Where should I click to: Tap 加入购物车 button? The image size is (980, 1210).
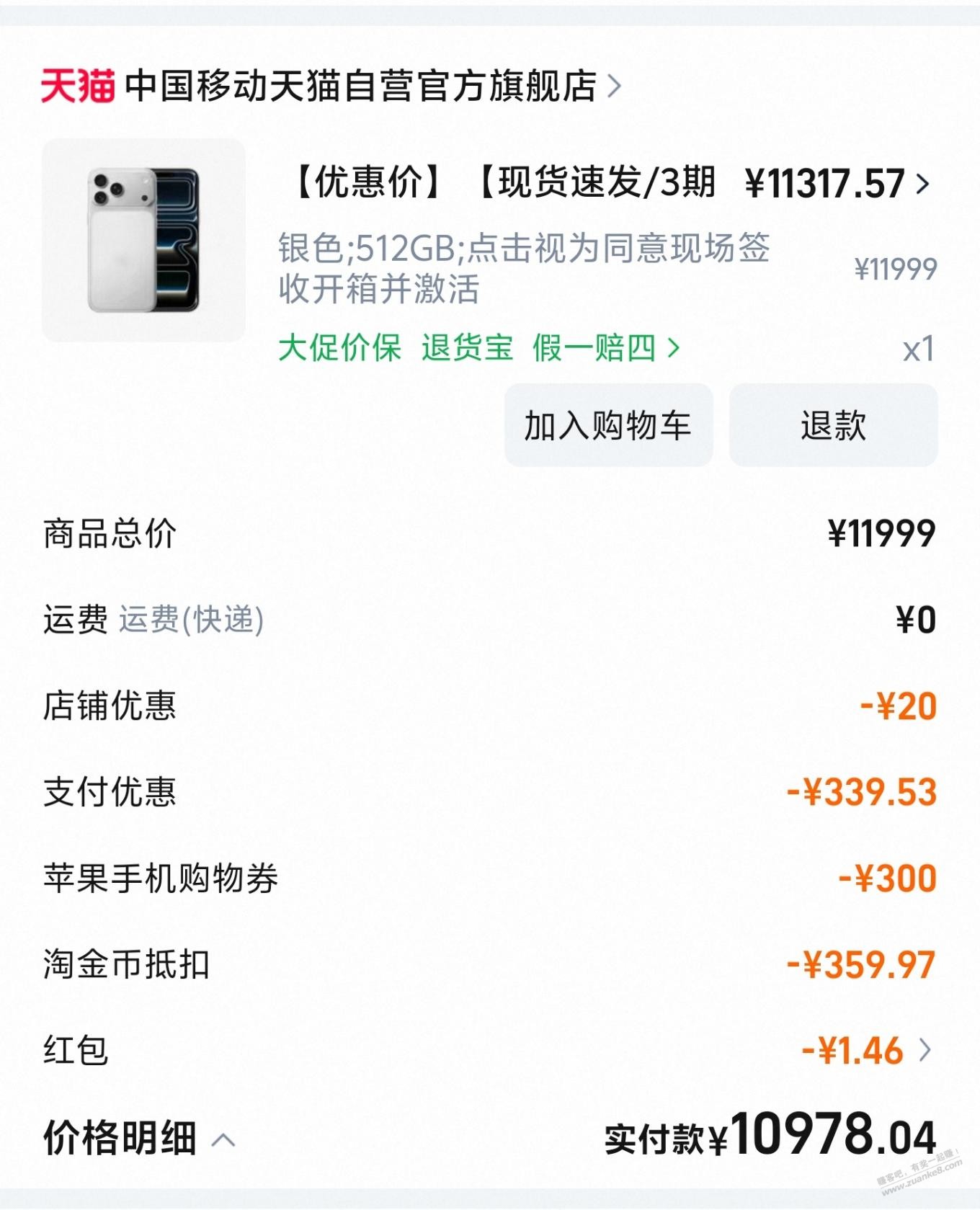click(608, 425)
